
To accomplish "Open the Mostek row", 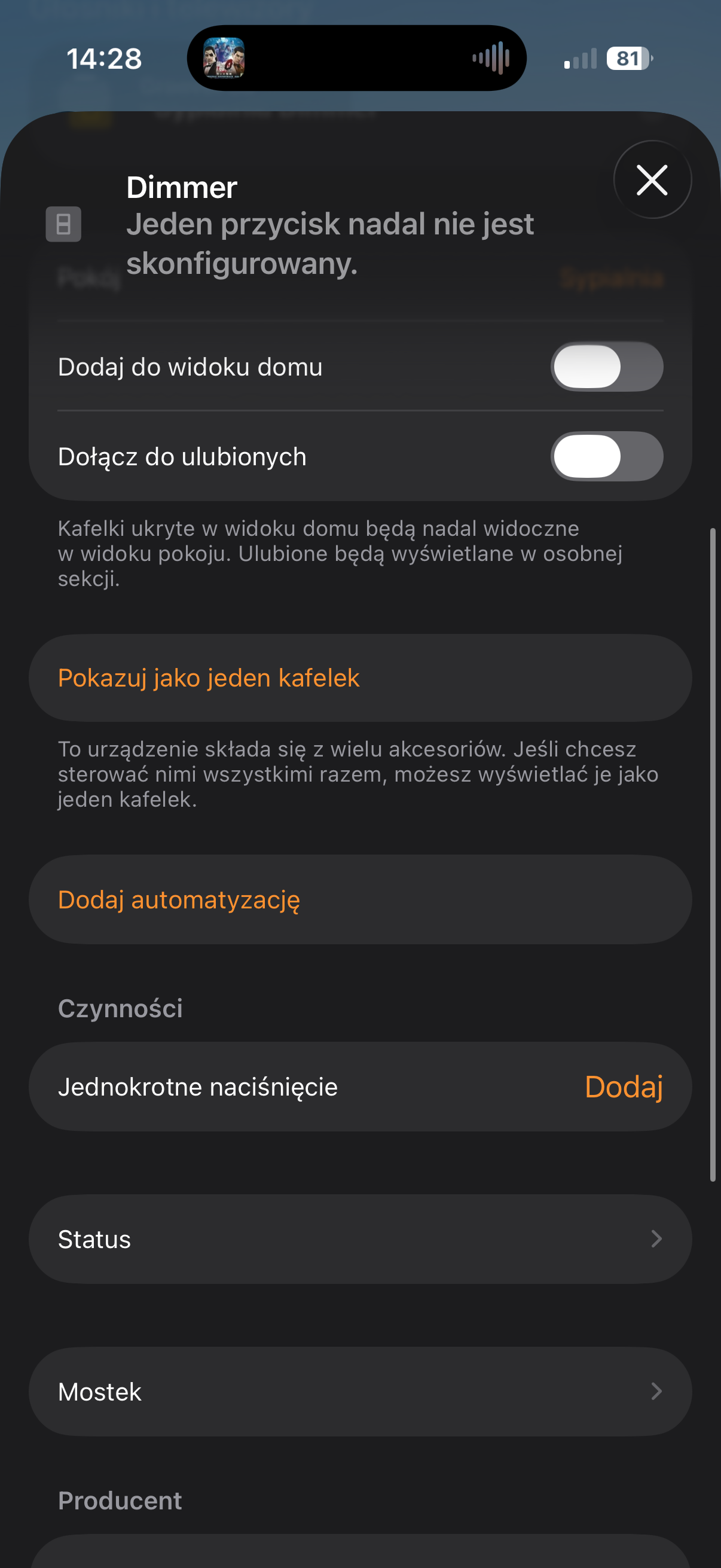I will point(360,1392).
